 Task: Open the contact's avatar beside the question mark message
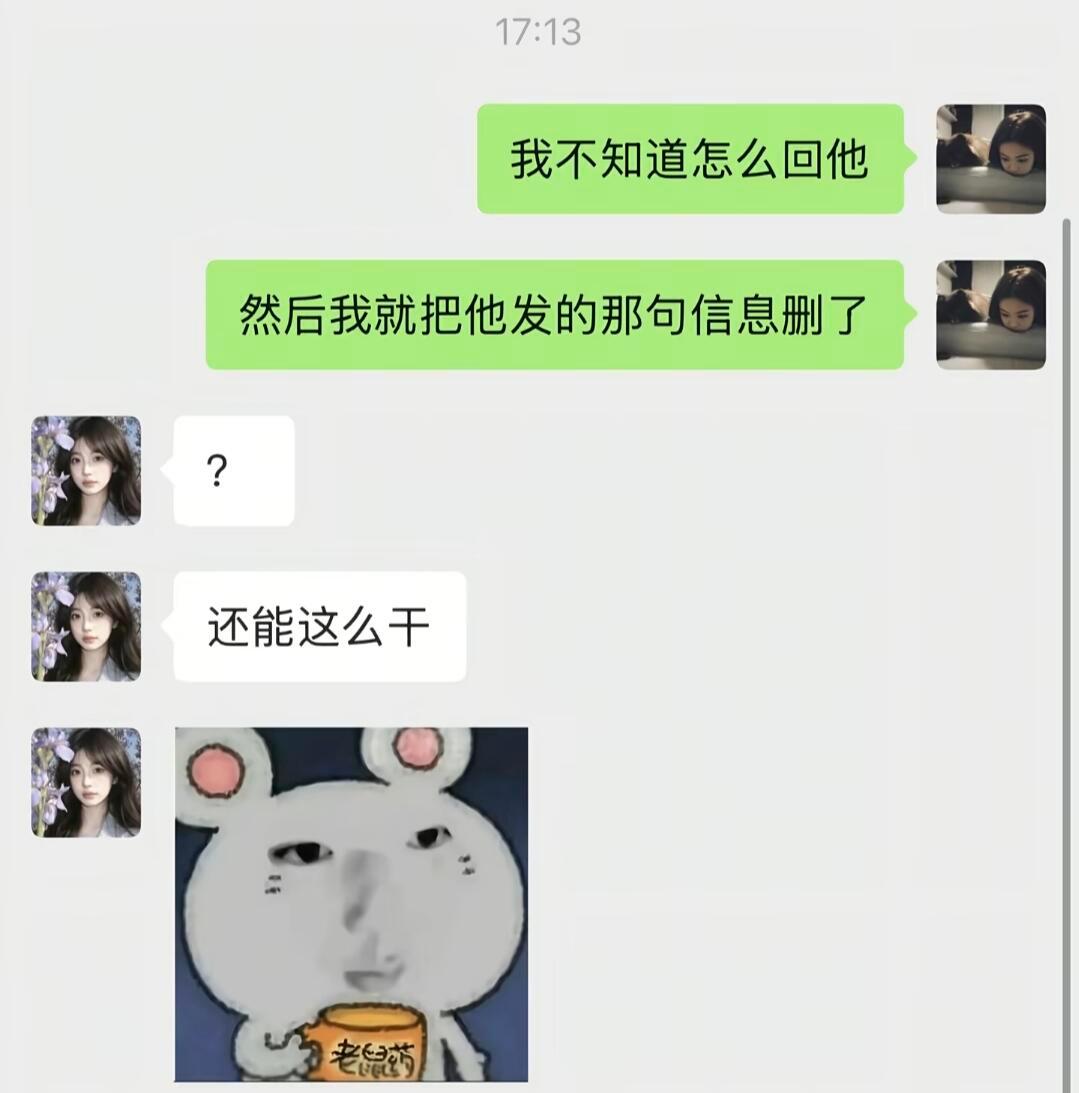pyautogui.click(x=86, y=470)
